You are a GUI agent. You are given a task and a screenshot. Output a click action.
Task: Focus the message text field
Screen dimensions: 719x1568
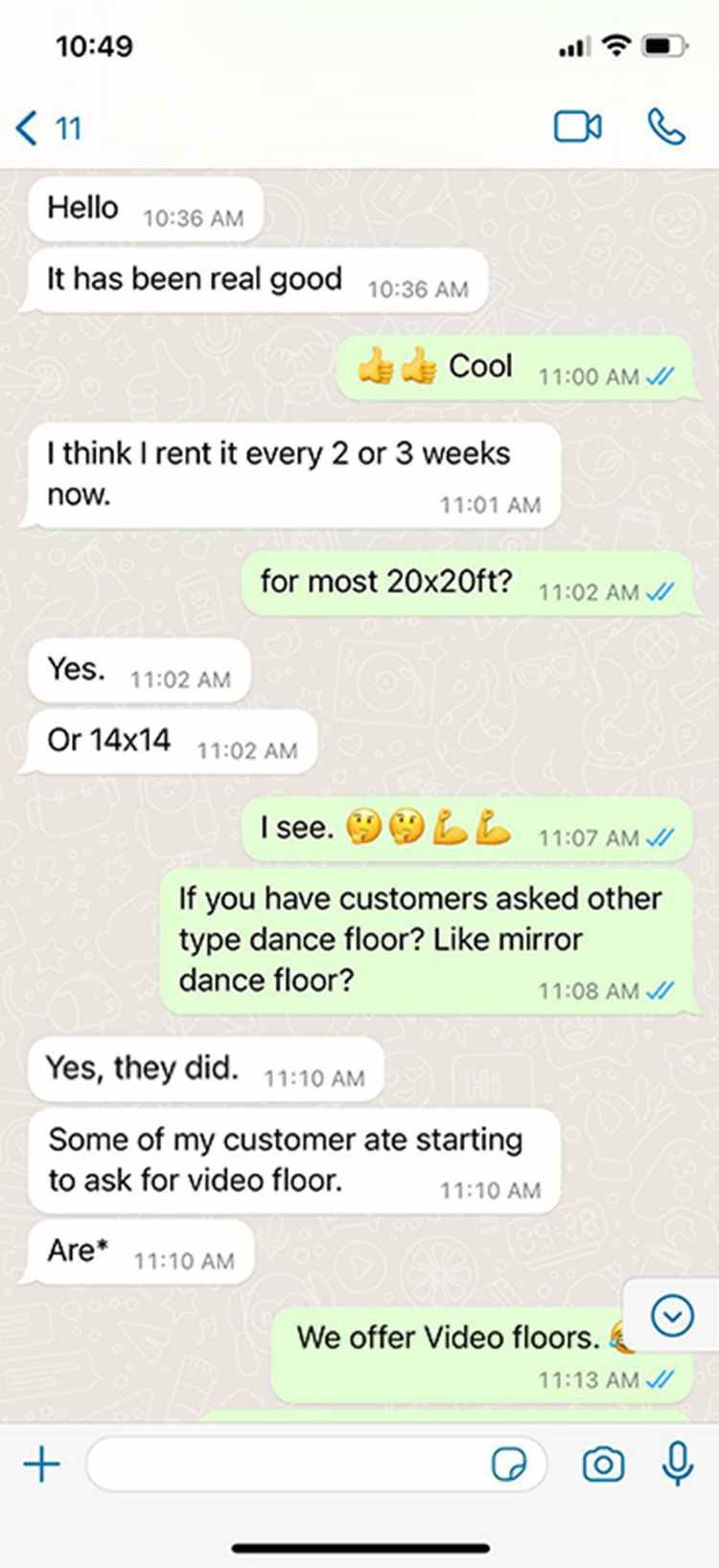[x=288, y=1464]
